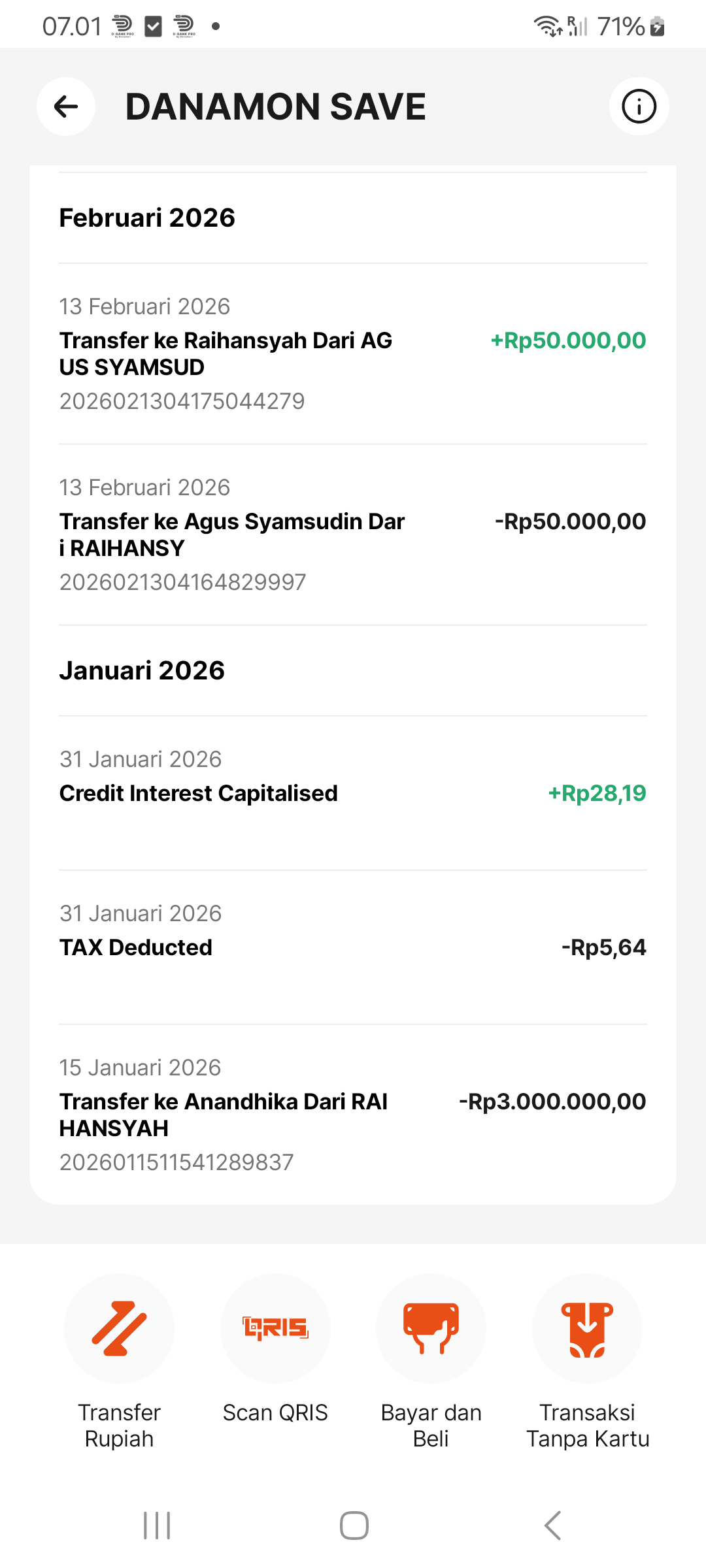Open Transfer Rupiah
This screenshot has width=706, height=1568.
click(x=119, y=1329)
